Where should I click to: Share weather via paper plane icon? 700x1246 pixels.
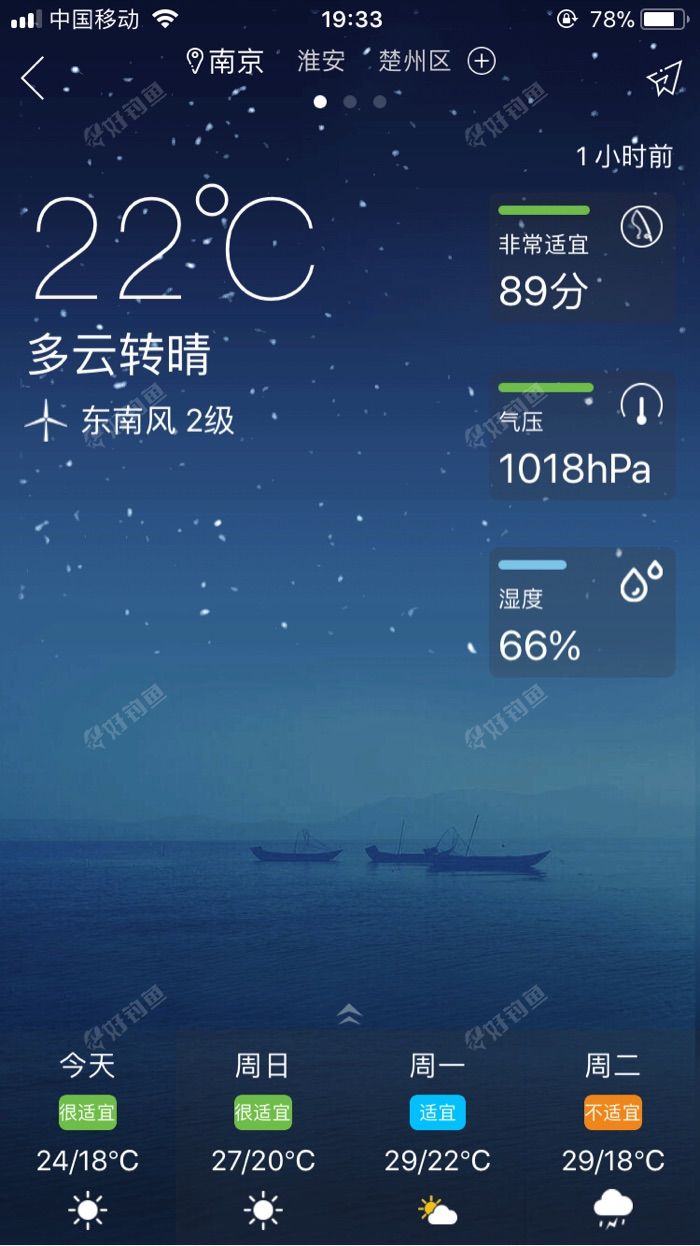664,80
